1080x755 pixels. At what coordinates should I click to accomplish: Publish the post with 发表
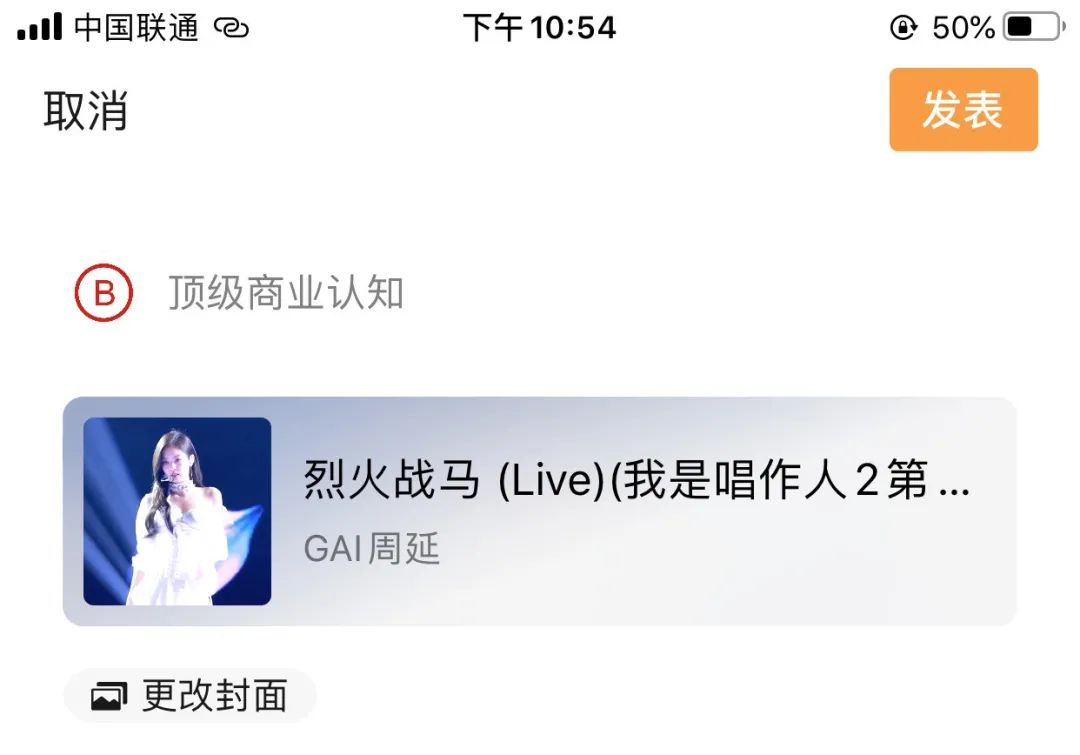click(x=962, y=110)
